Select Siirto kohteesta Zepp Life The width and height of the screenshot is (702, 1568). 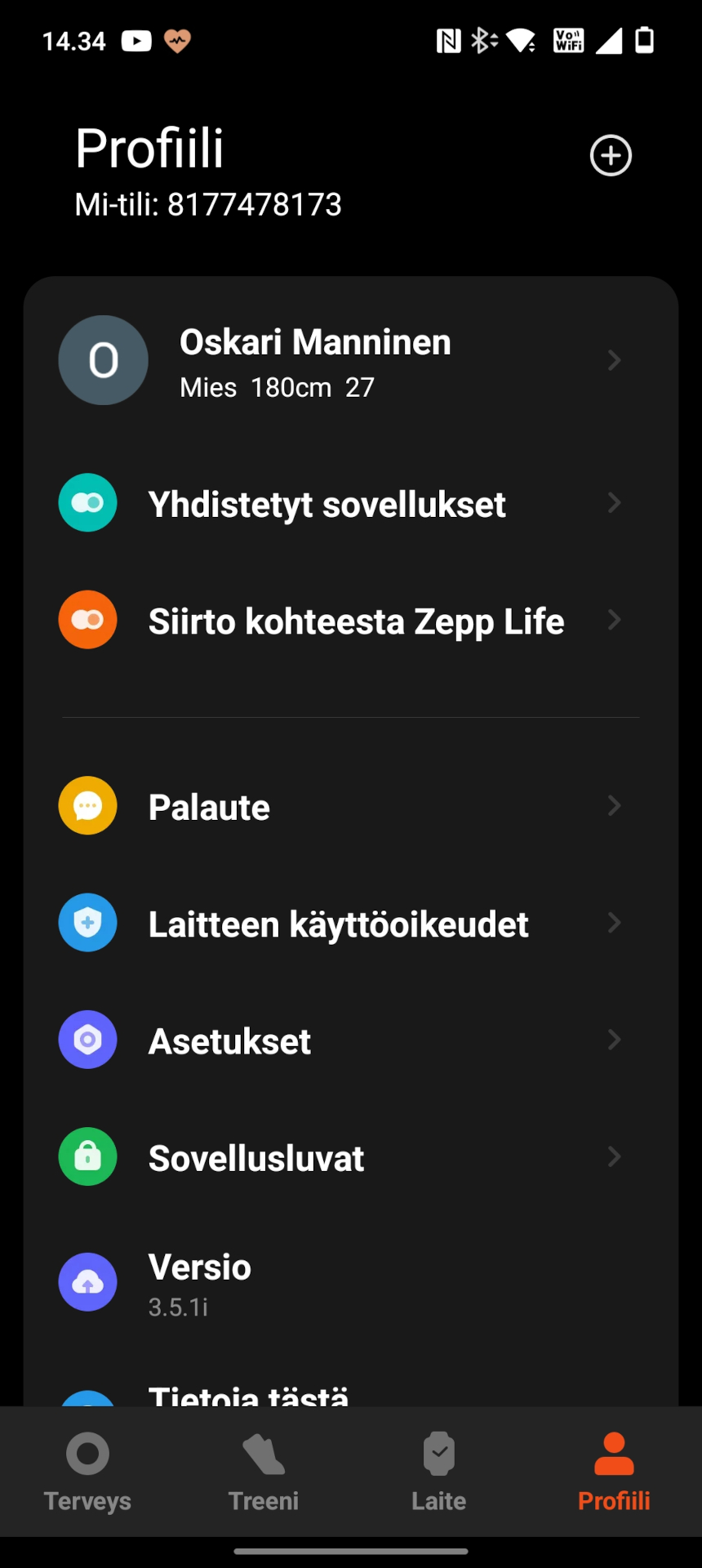(351, 620)
